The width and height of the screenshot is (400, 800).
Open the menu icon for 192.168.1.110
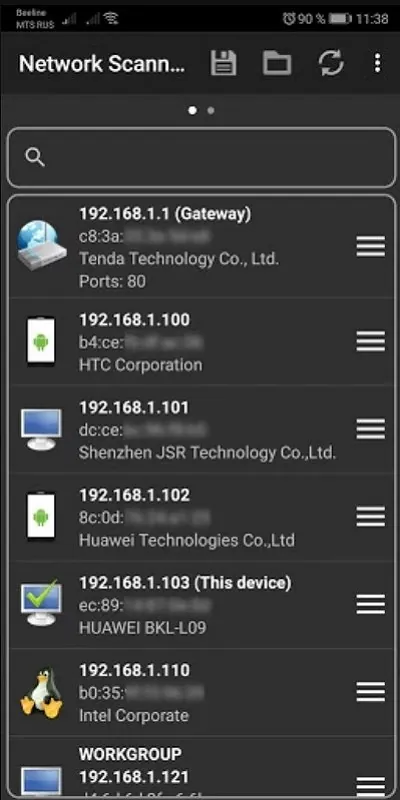click(x=371, y=692)
